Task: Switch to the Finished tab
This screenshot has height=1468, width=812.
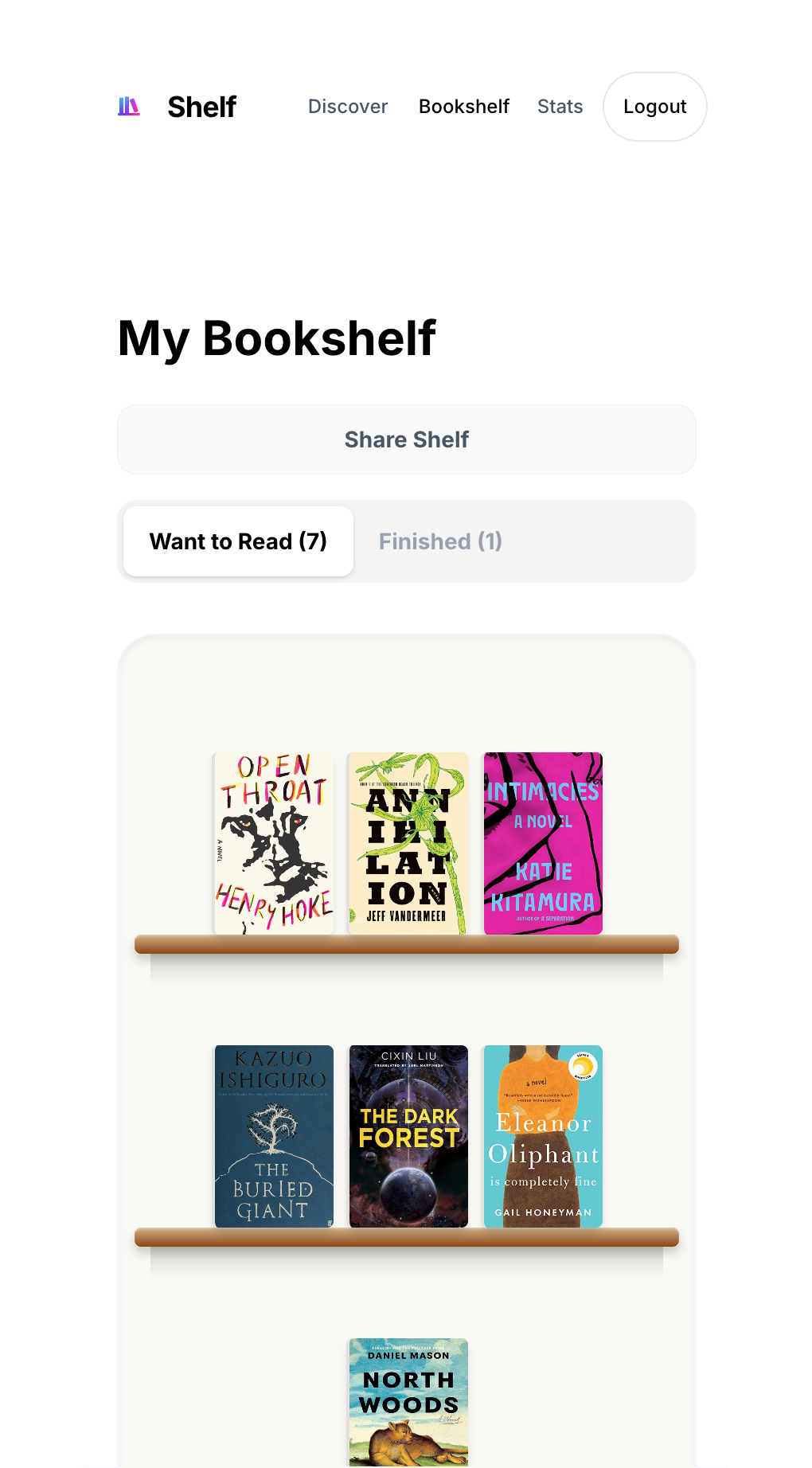Action: pos(440,541)
